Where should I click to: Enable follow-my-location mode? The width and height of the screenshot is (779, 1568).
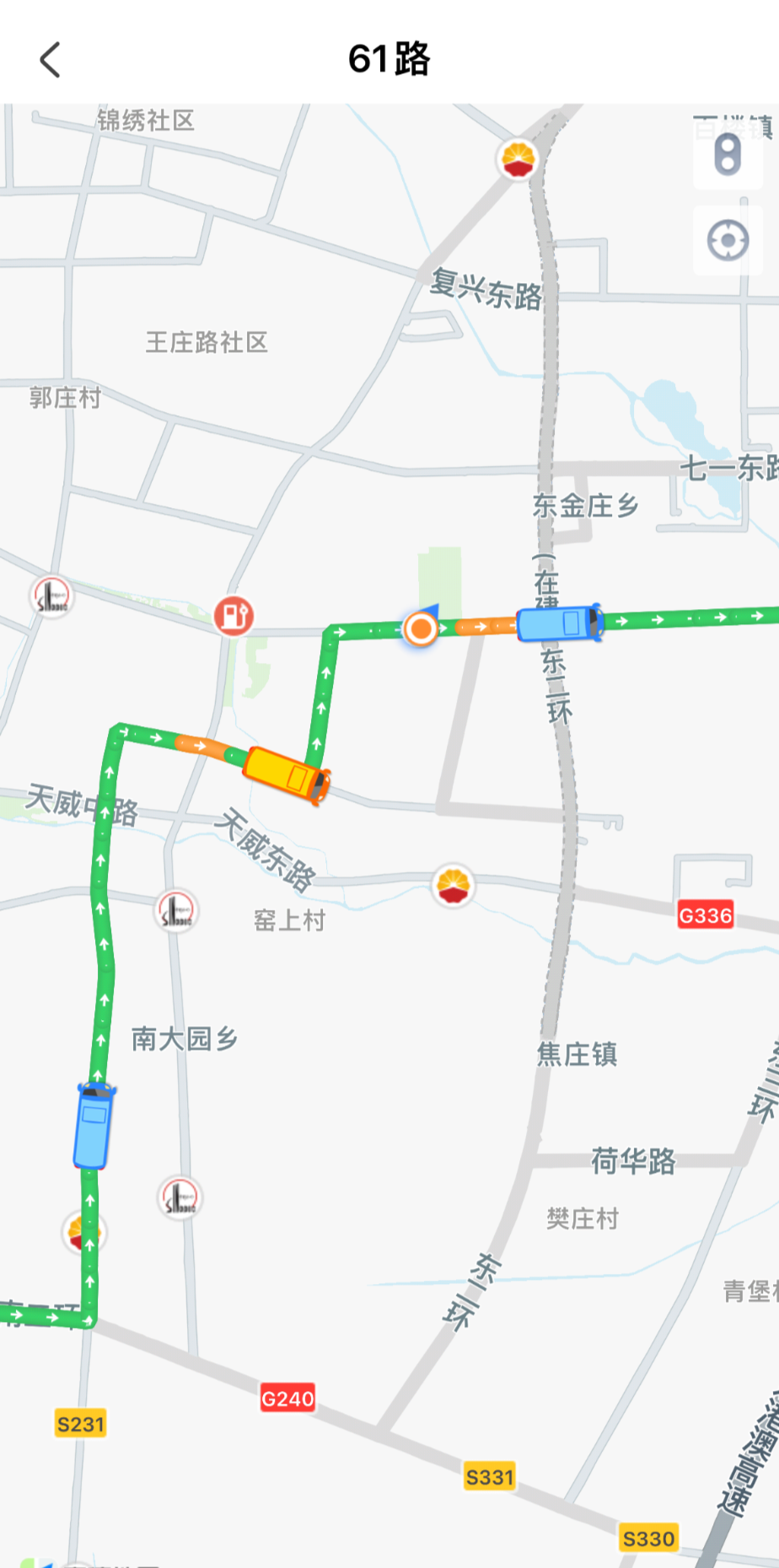pos(727,240)
